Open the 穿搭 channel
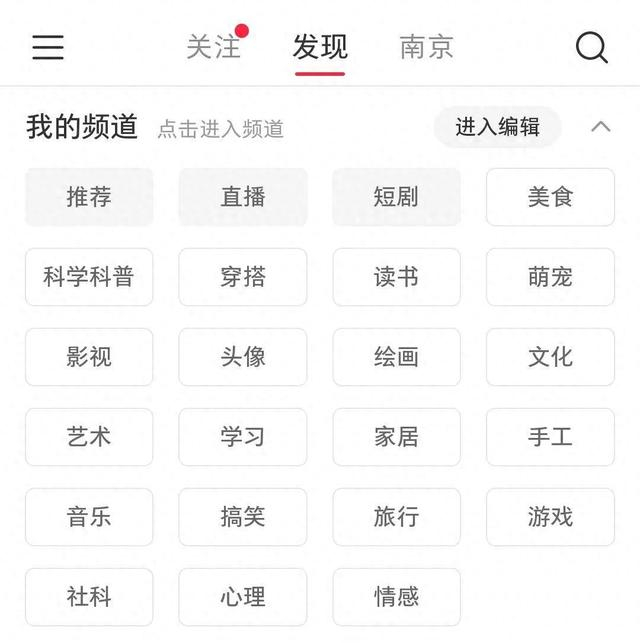Screen dimensions: 640x643 pos(243,277)
